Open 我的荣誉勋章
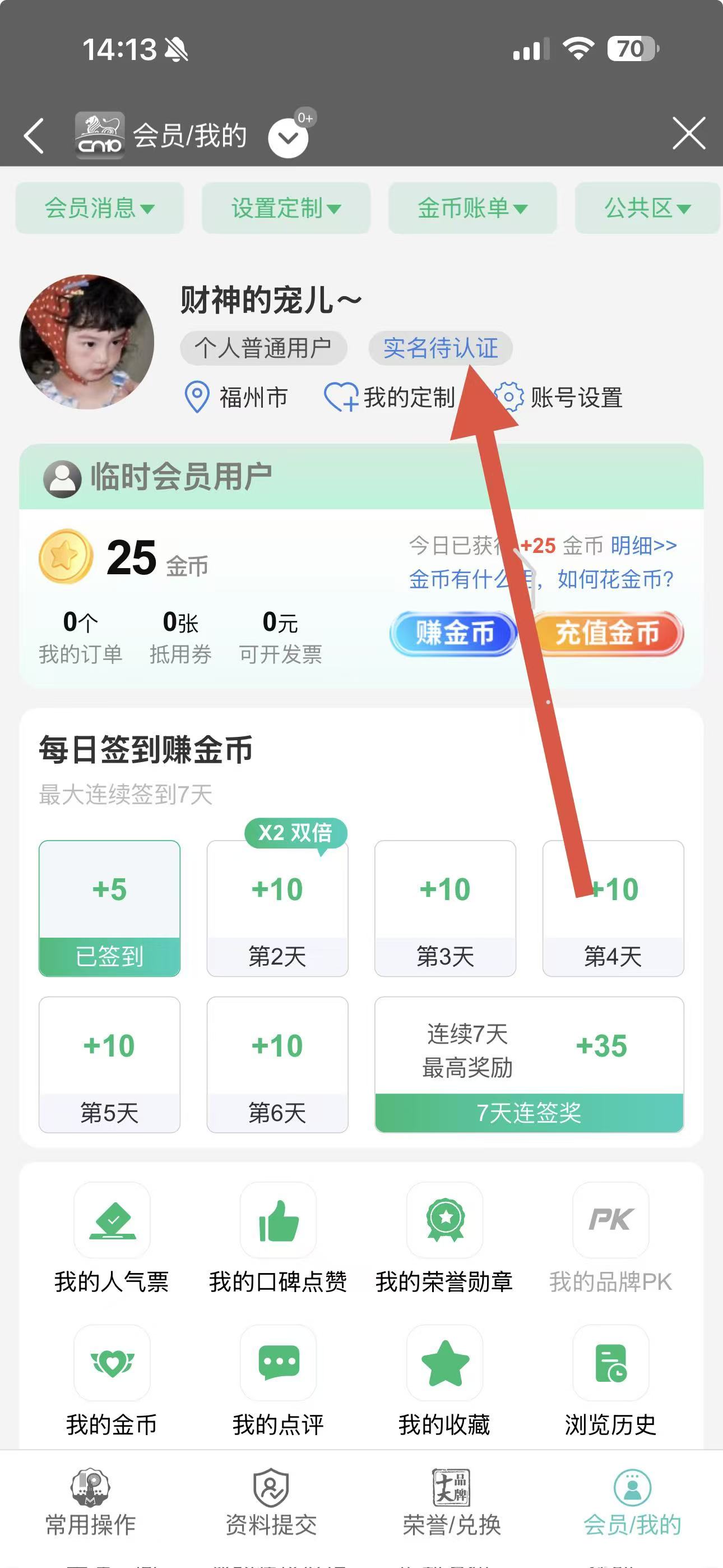The image size is (723, 1568). pos(444,1238)
